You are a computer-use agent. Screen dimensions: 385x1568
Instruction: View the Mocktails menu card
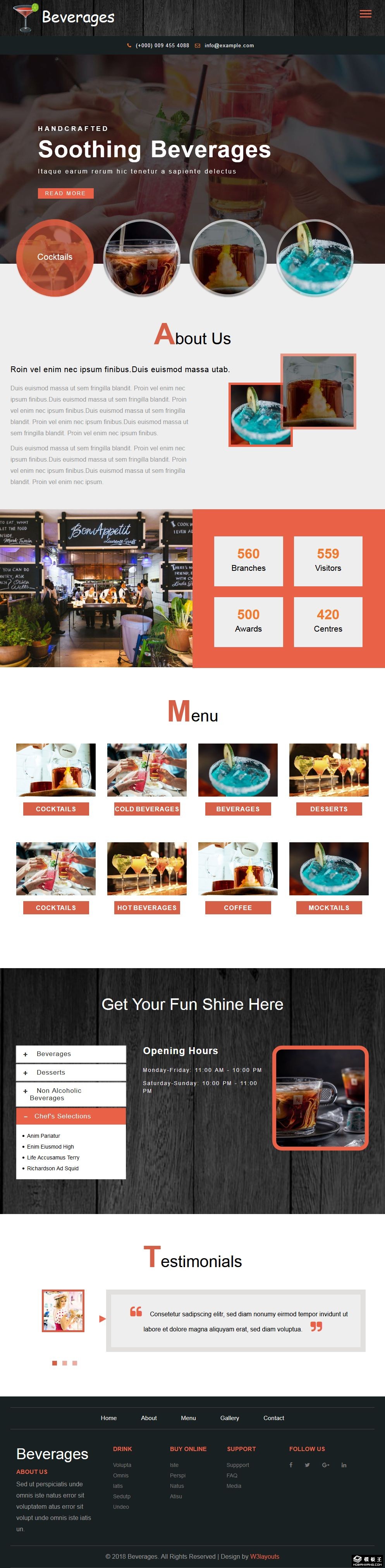(x=329, y=908)
